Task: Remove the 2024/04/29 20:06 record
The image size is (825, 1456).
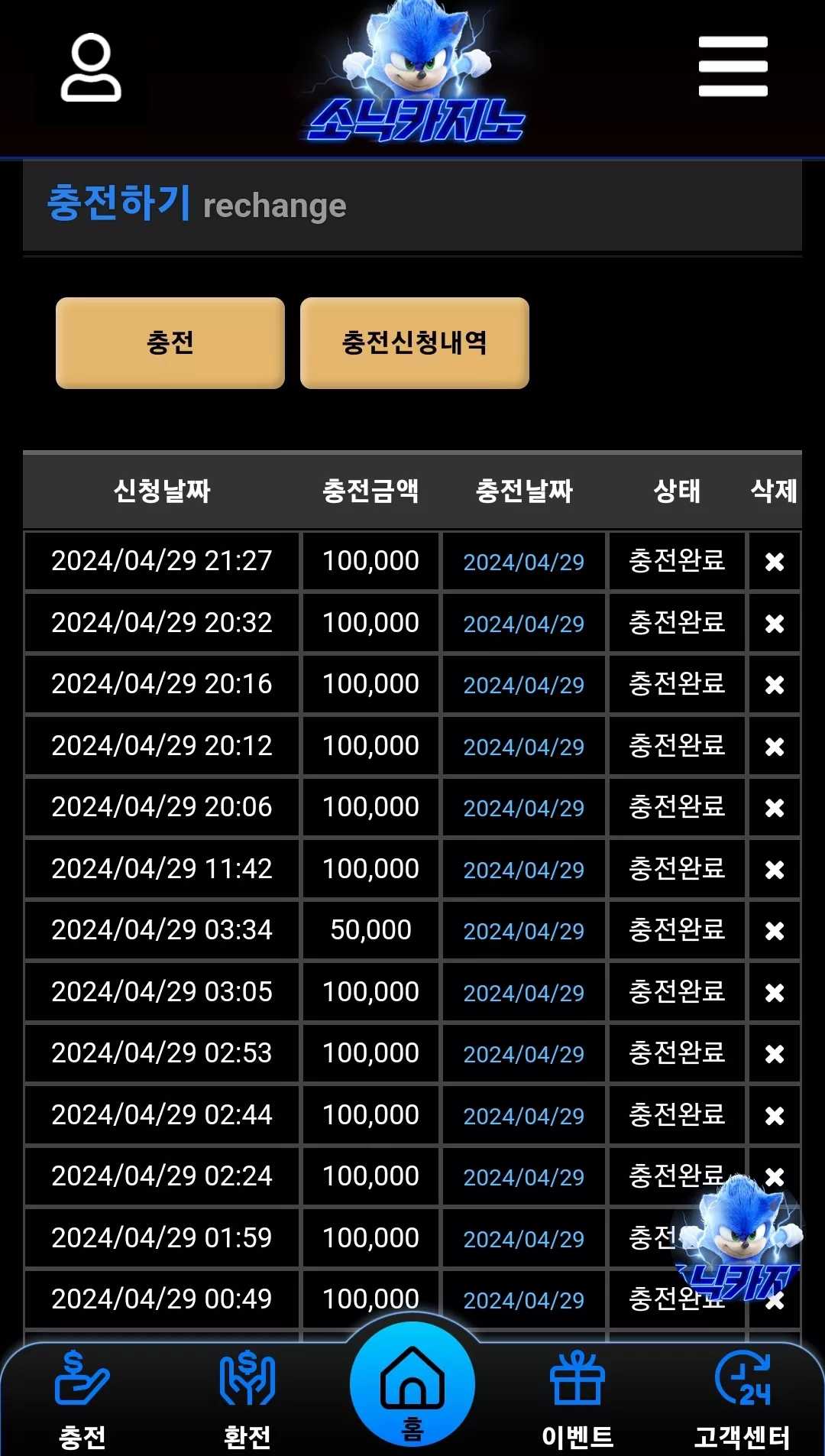Action: 775,808
